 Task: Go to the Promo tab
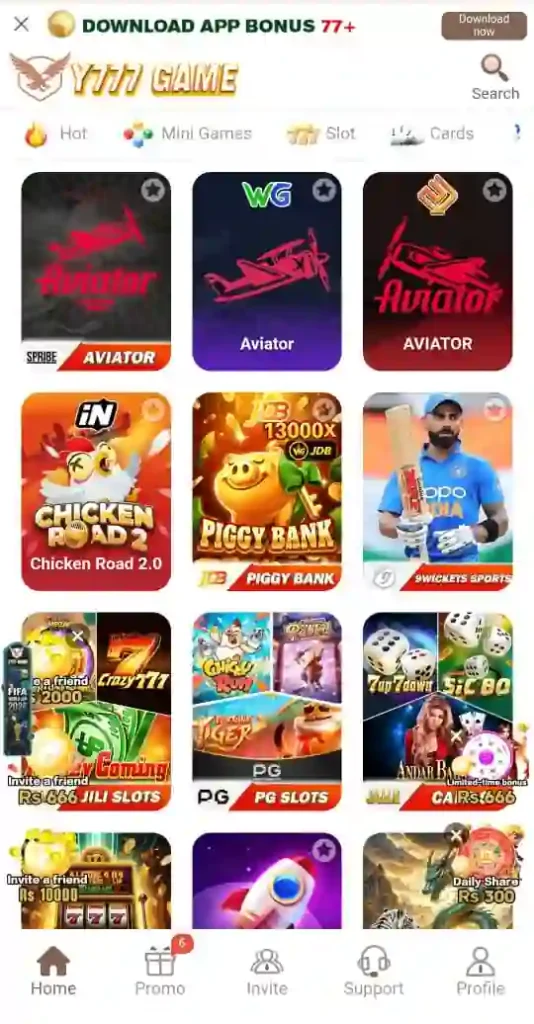160,970
